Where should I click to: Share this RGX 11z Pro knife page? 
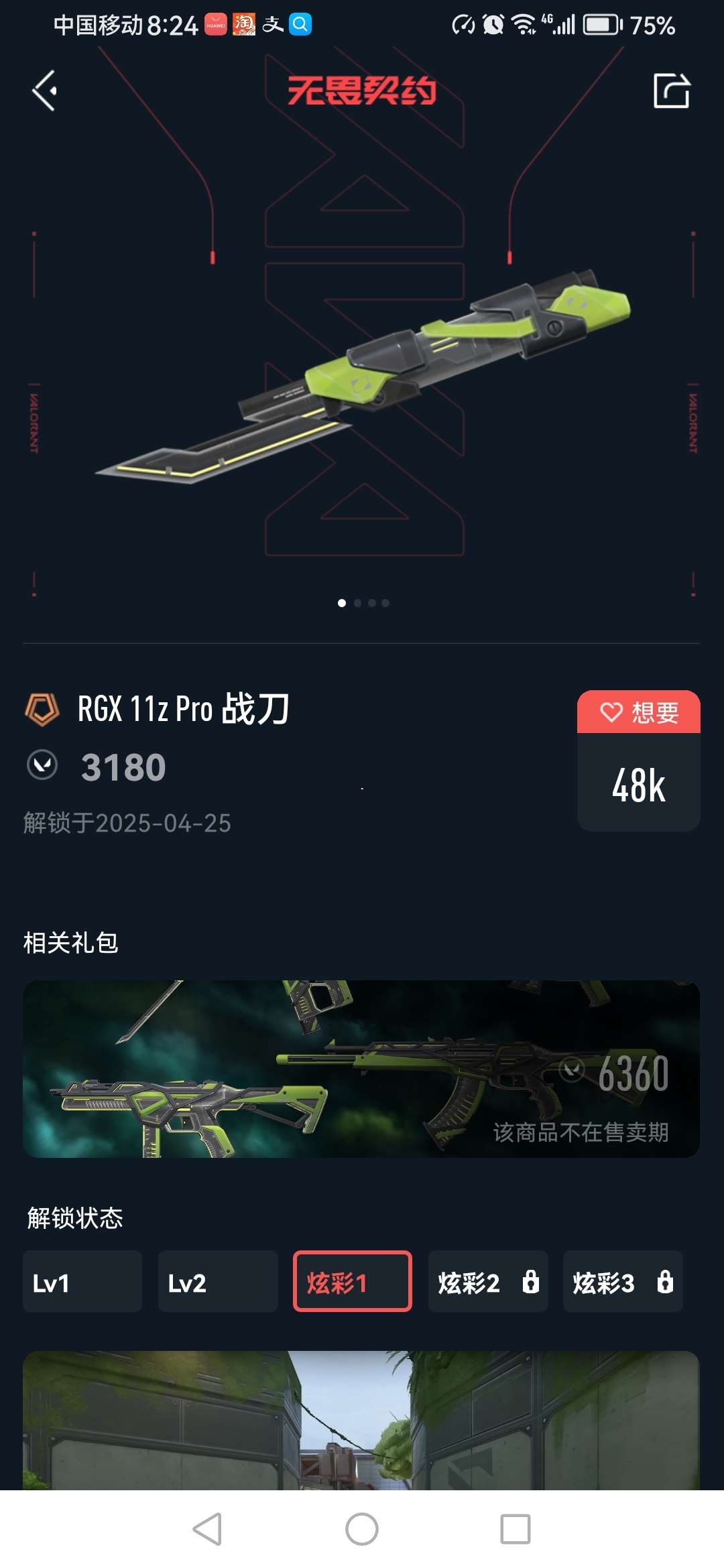tap(671, 90)
